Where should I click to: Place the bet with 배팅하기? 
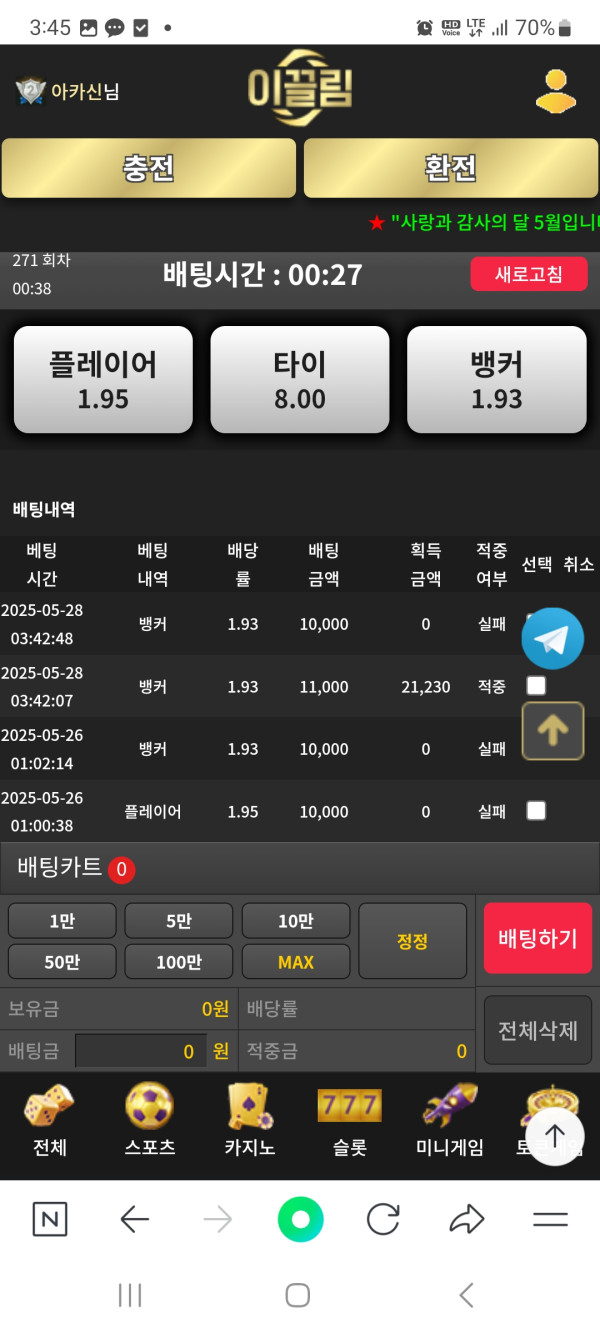537,938
